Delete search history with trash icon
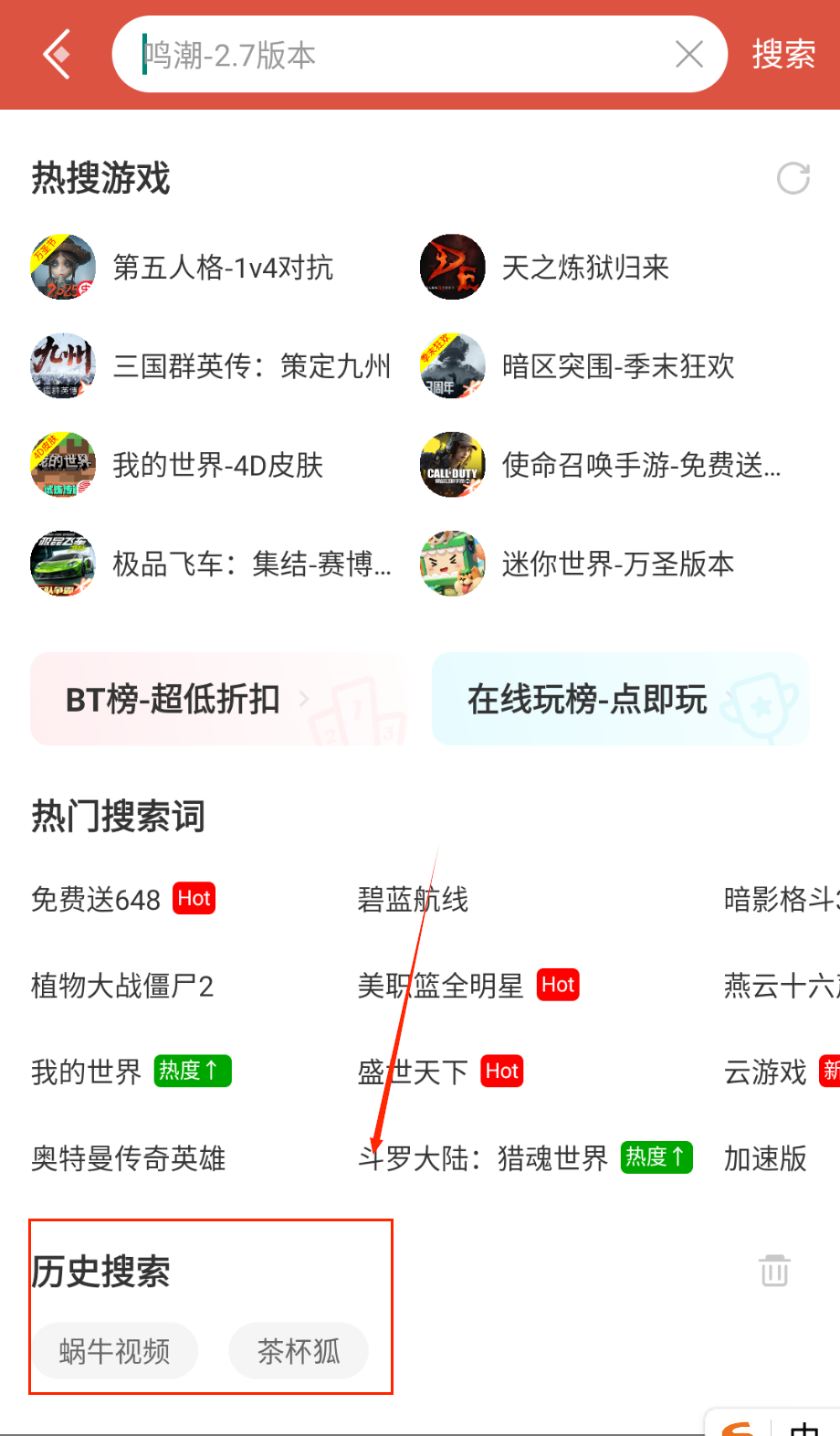 click(x=774, y=1271)
